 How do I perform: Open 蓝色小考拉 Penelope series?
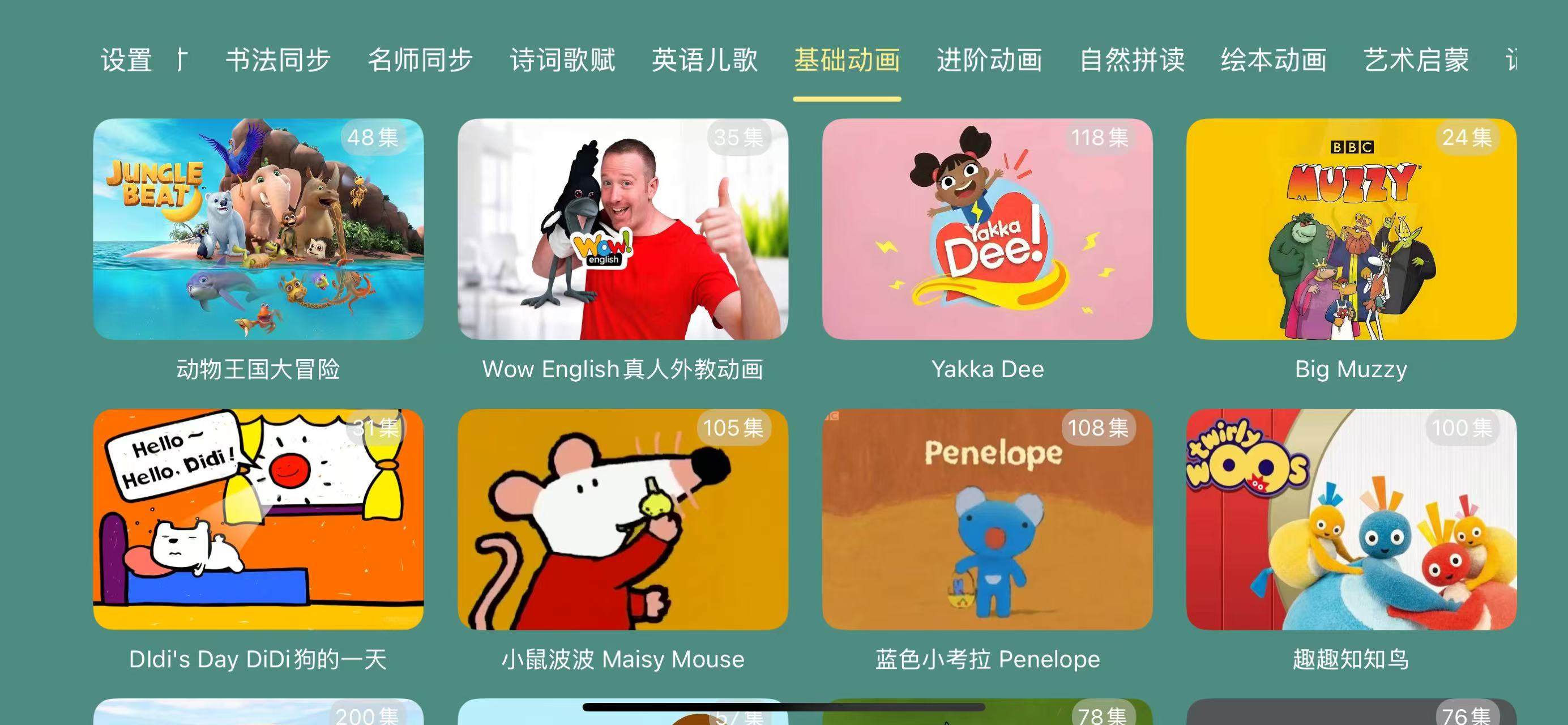pos(988,519)
